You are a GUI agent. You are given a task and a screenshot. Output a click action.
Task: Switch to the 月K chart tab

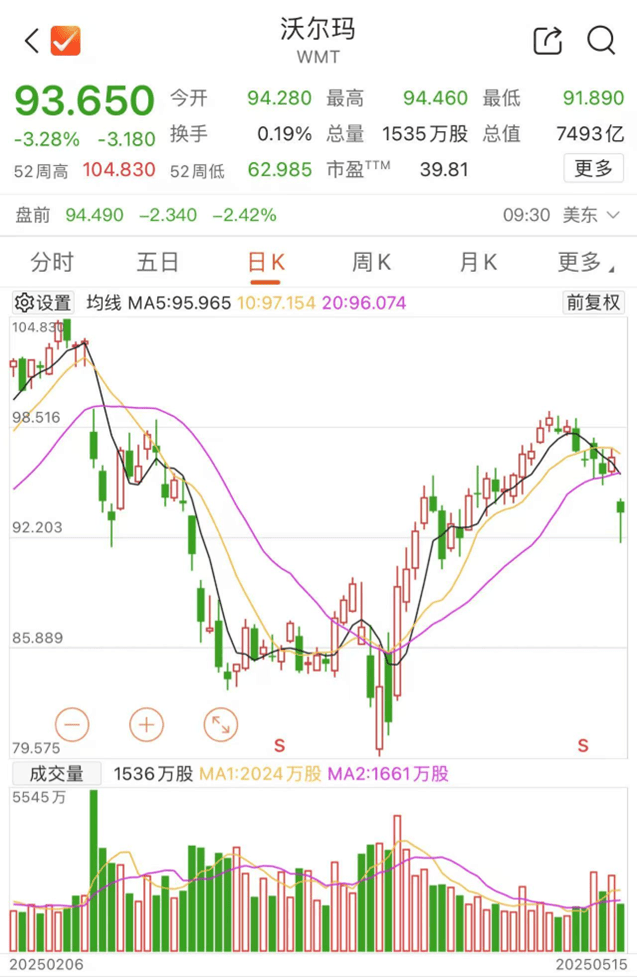[x=478, y=263]
